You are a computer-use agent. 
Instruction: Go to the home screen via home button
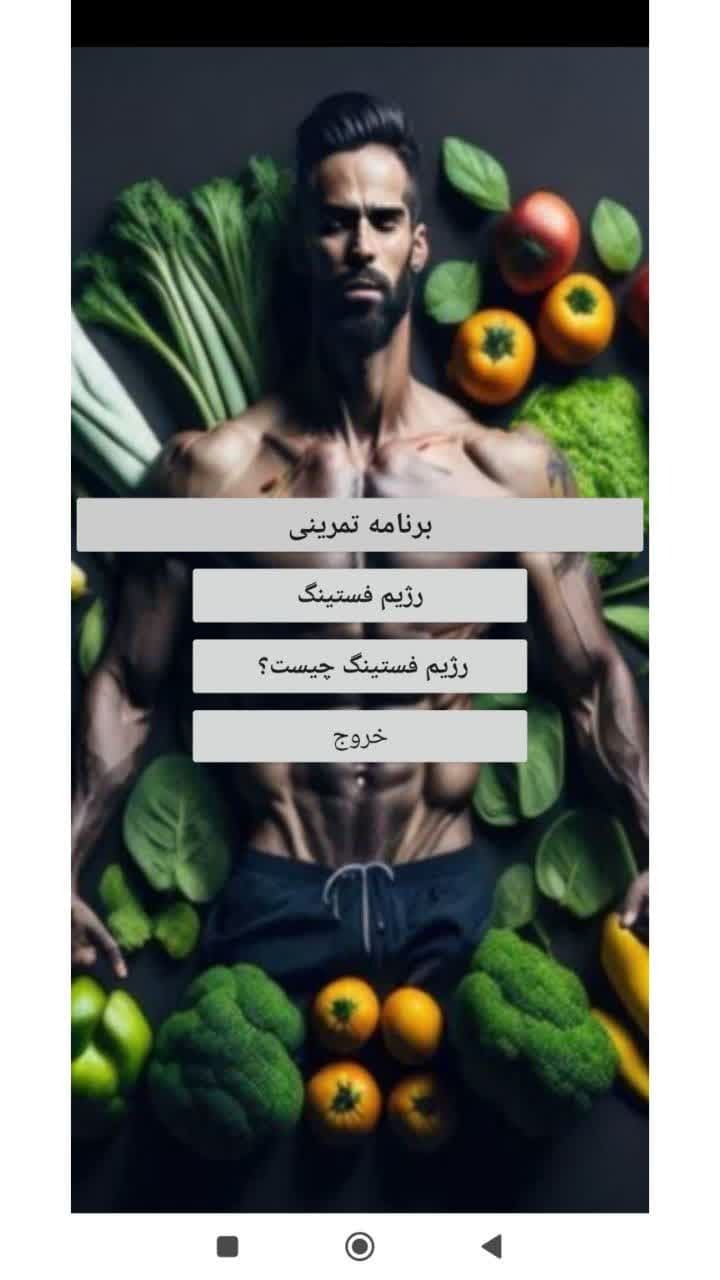coord(359,1246)
